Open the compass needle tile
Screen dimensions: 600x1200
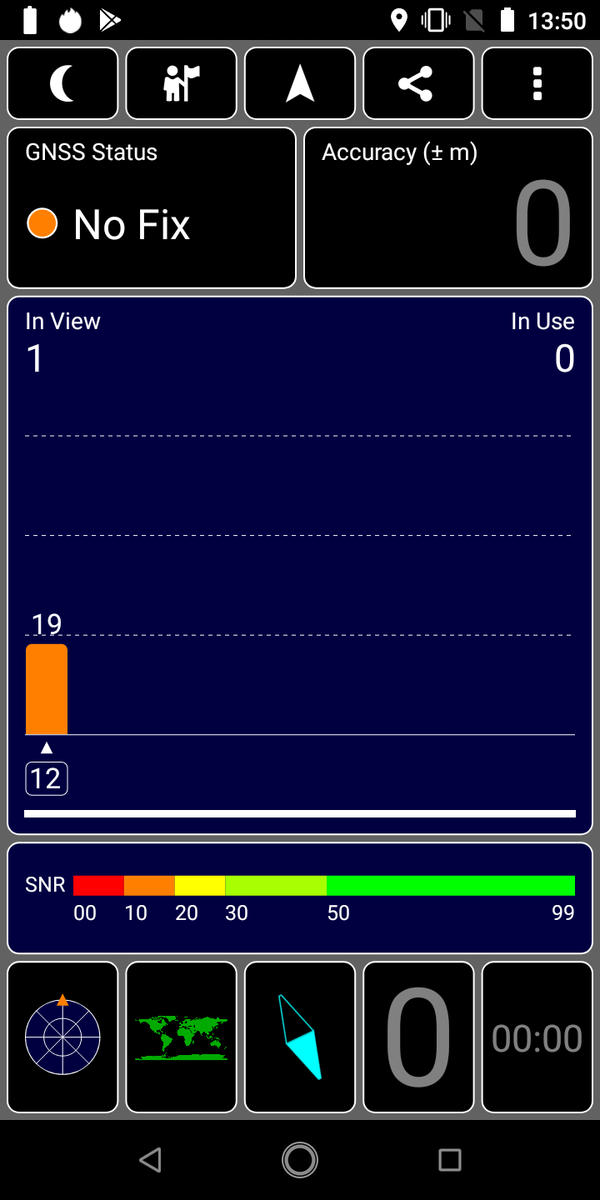tap(300, 1037)
